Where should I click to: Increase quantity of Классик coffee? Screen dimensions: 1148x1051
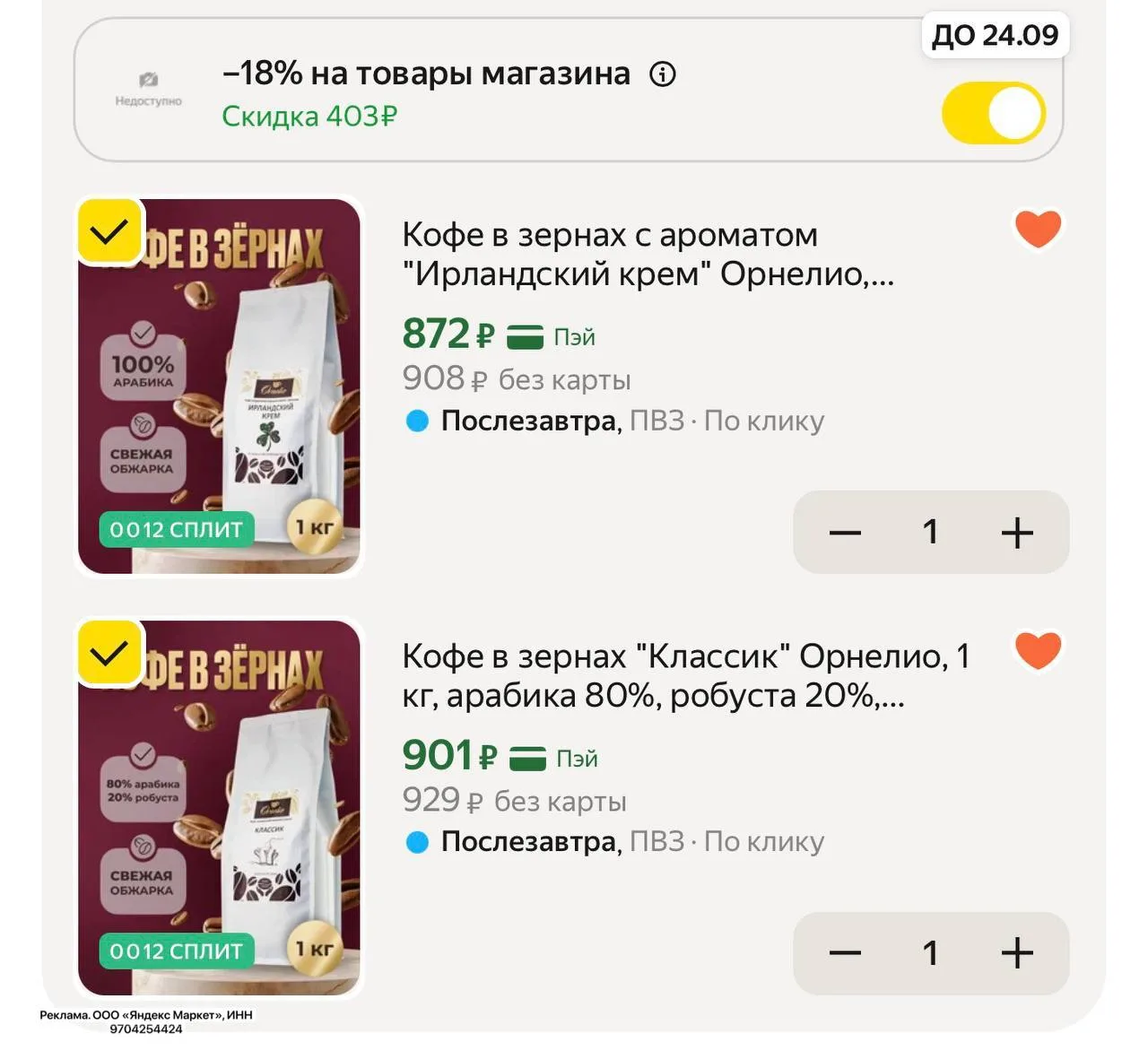(1017, 953)
